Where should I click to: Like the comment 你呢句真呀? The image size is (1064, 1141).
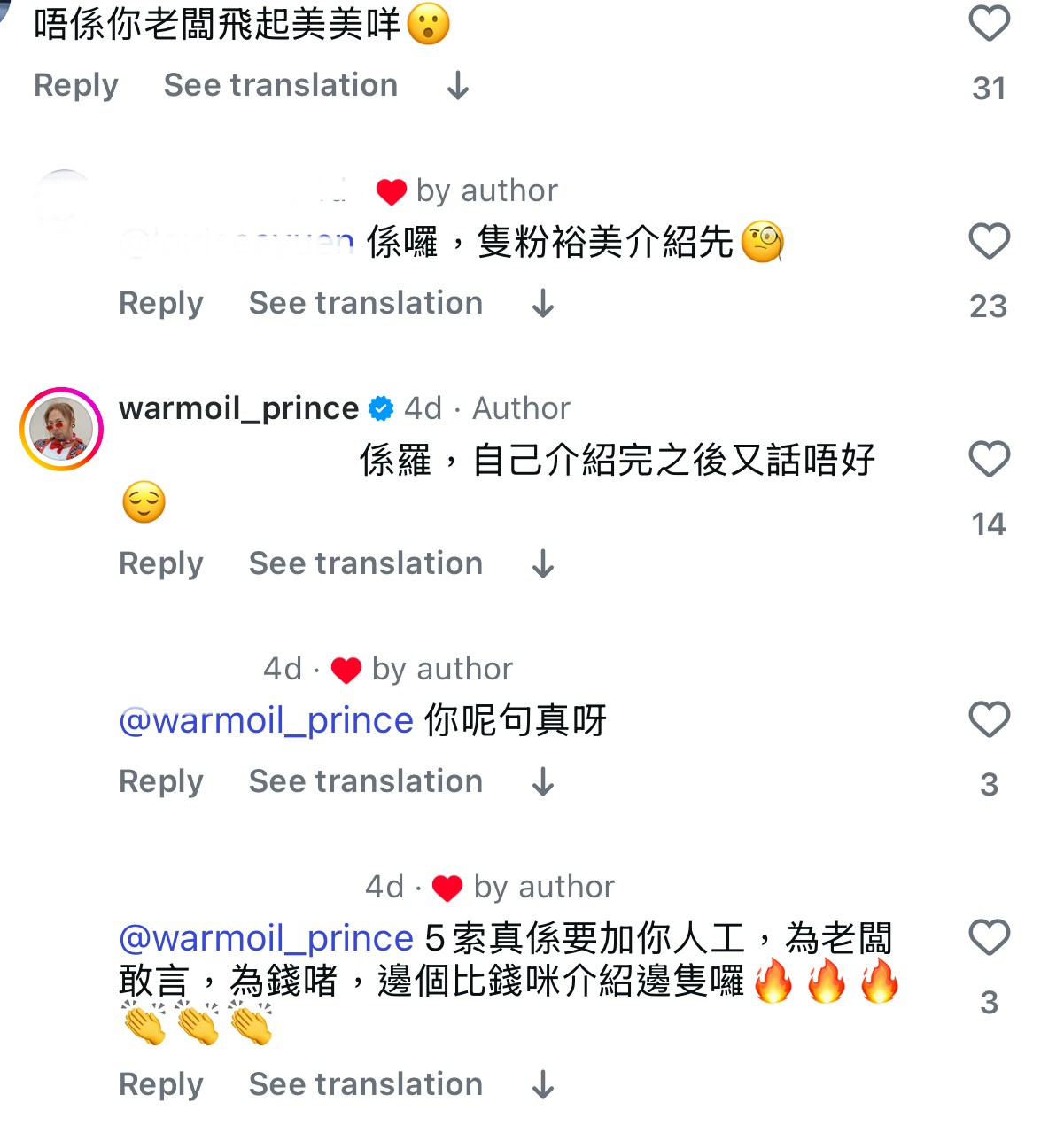(989, 719)
